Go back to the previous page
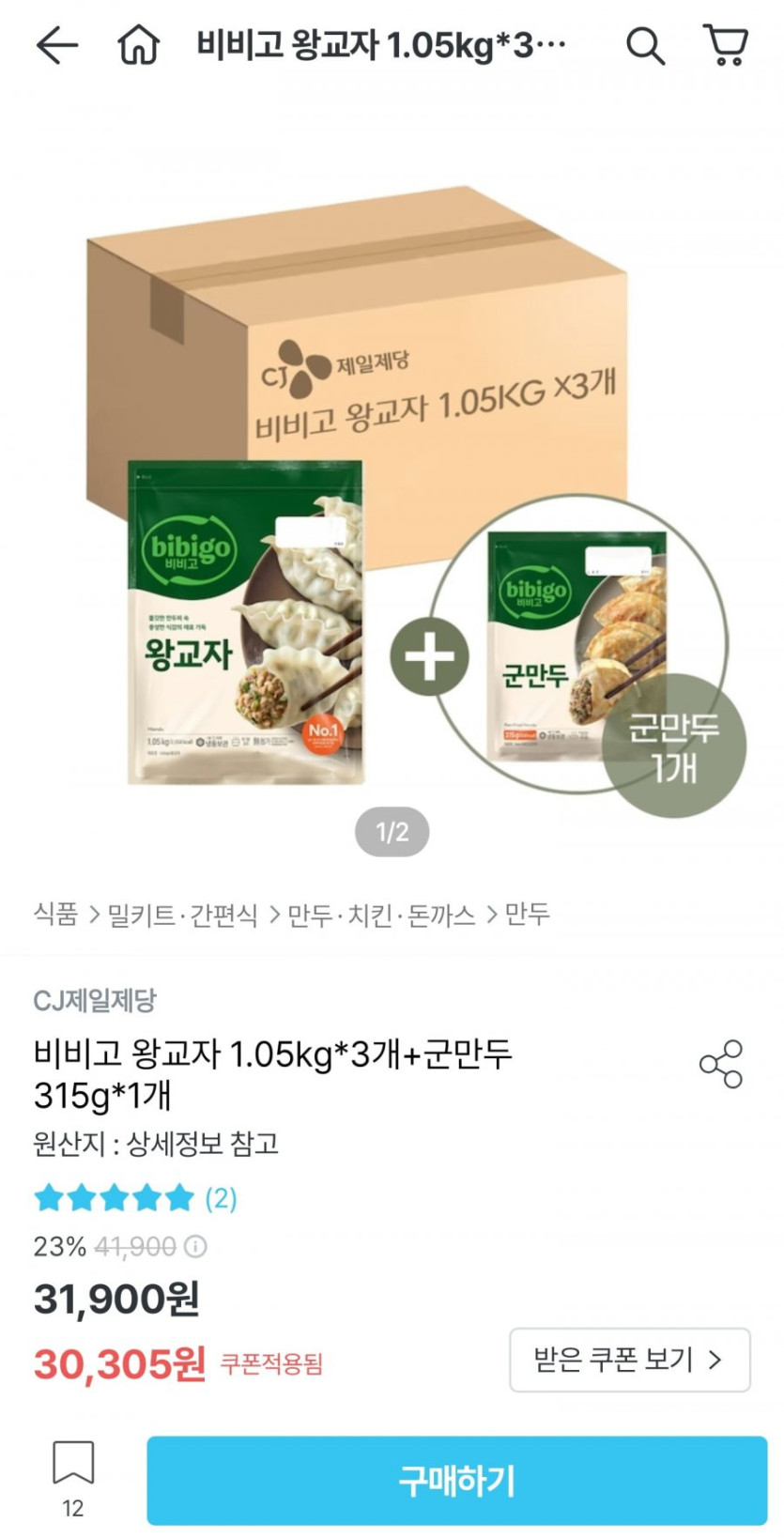This screenshot has height=1538, width=784. pos(56,45)
